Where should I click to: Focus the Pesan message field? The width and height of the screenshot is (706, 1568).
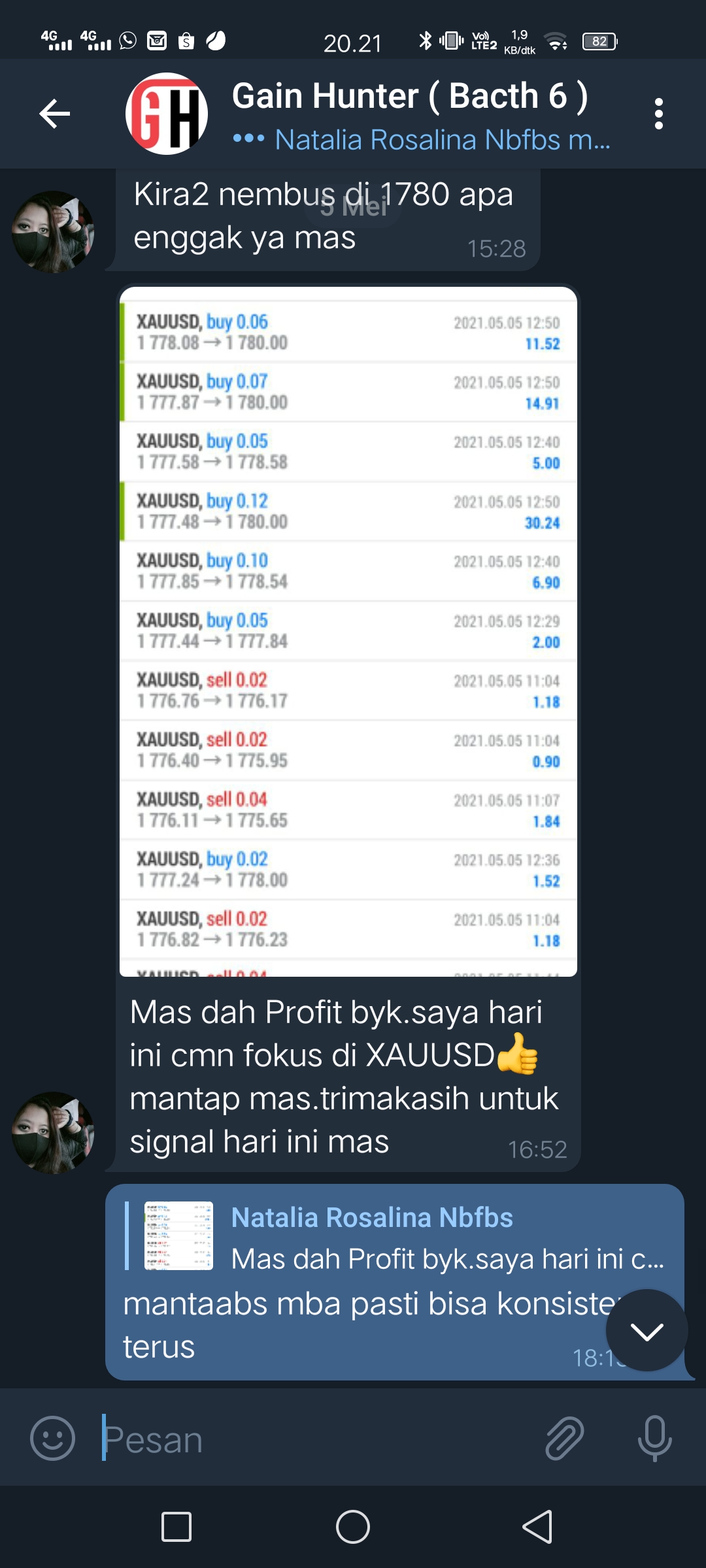[x=314, y=1439]
